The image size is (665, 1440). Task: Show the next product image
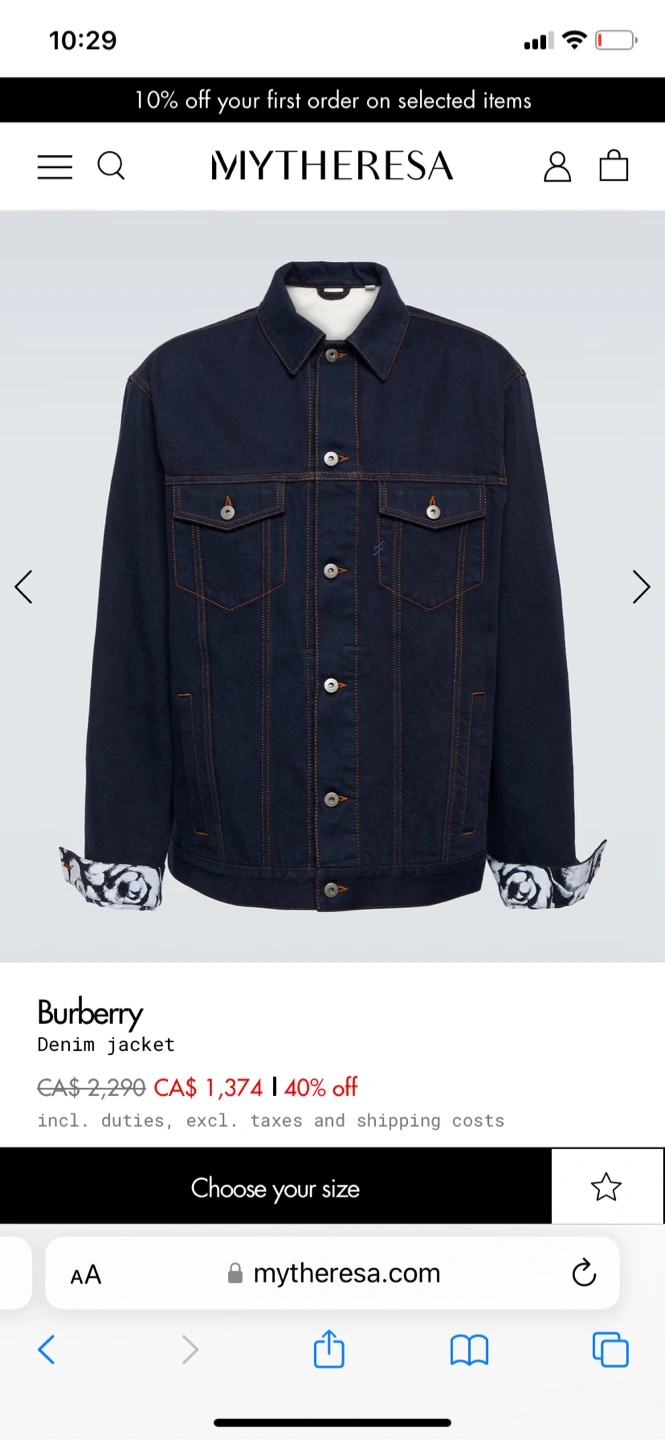[641, 587]
